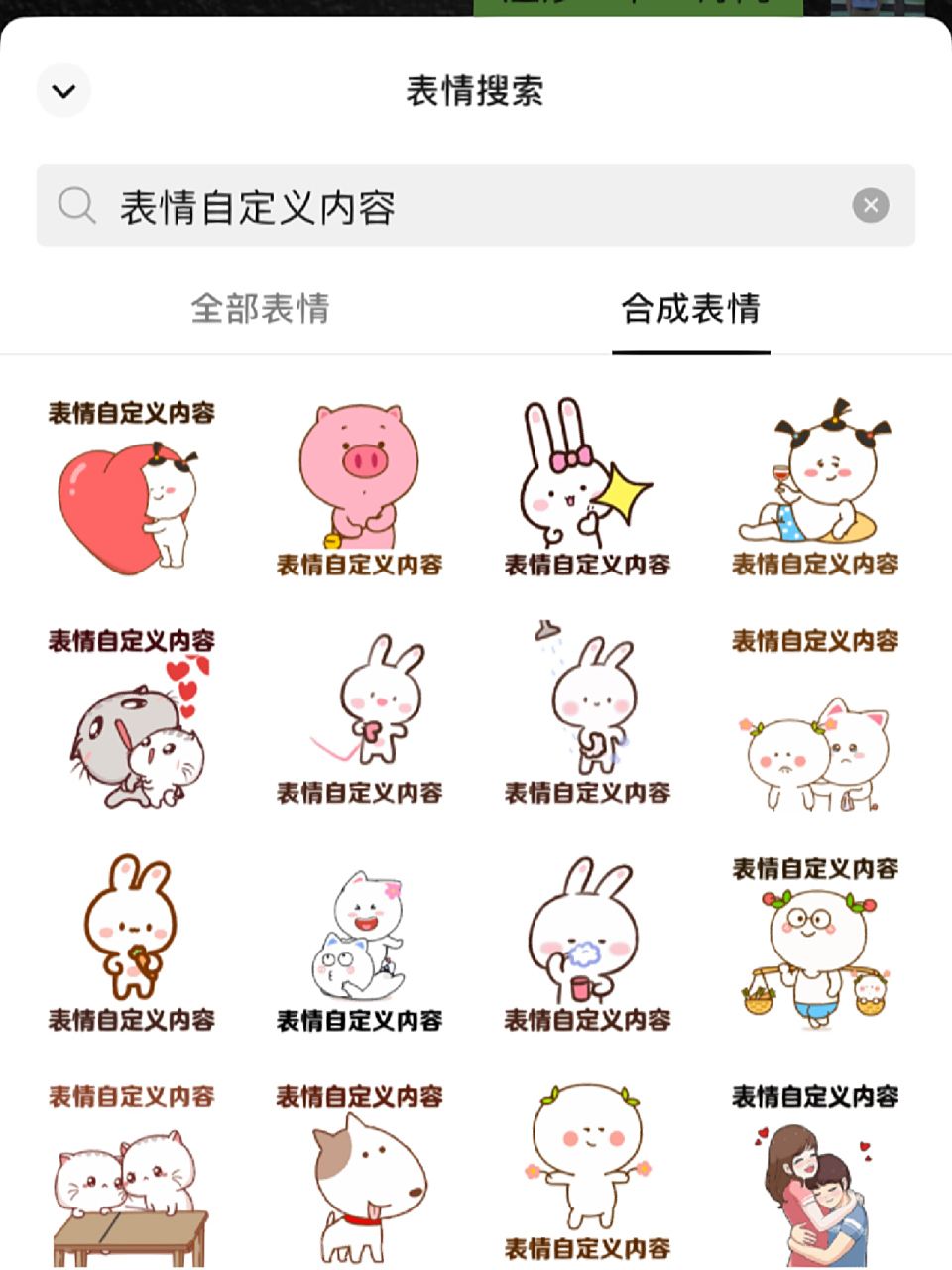Image resolution: width=952 pixels, height=1270 pixels.
Task: Select the 合成表情 tab
Action: tap(689, 311)
